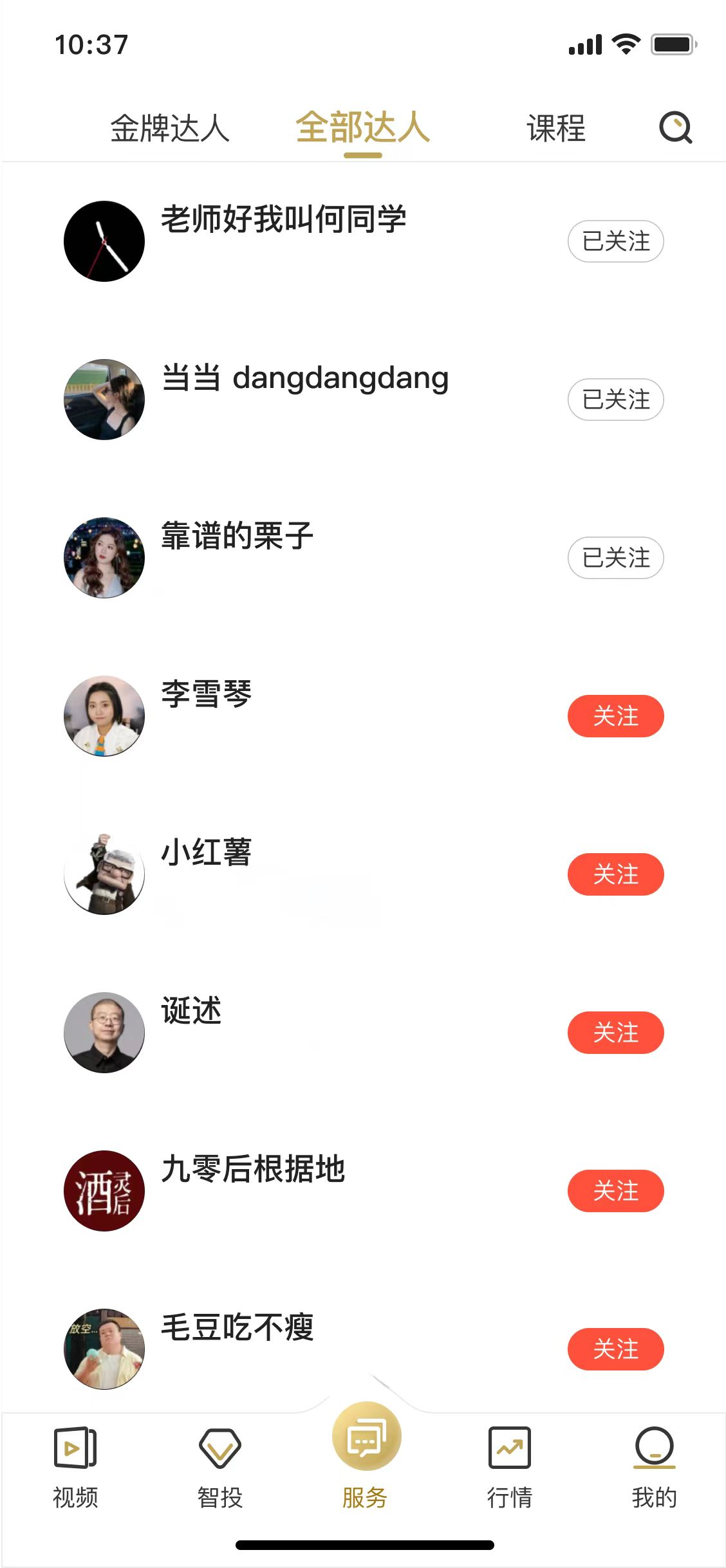726x1568 pixels.
Task: Follow 诞述
Action: [x=615, y=1033]
